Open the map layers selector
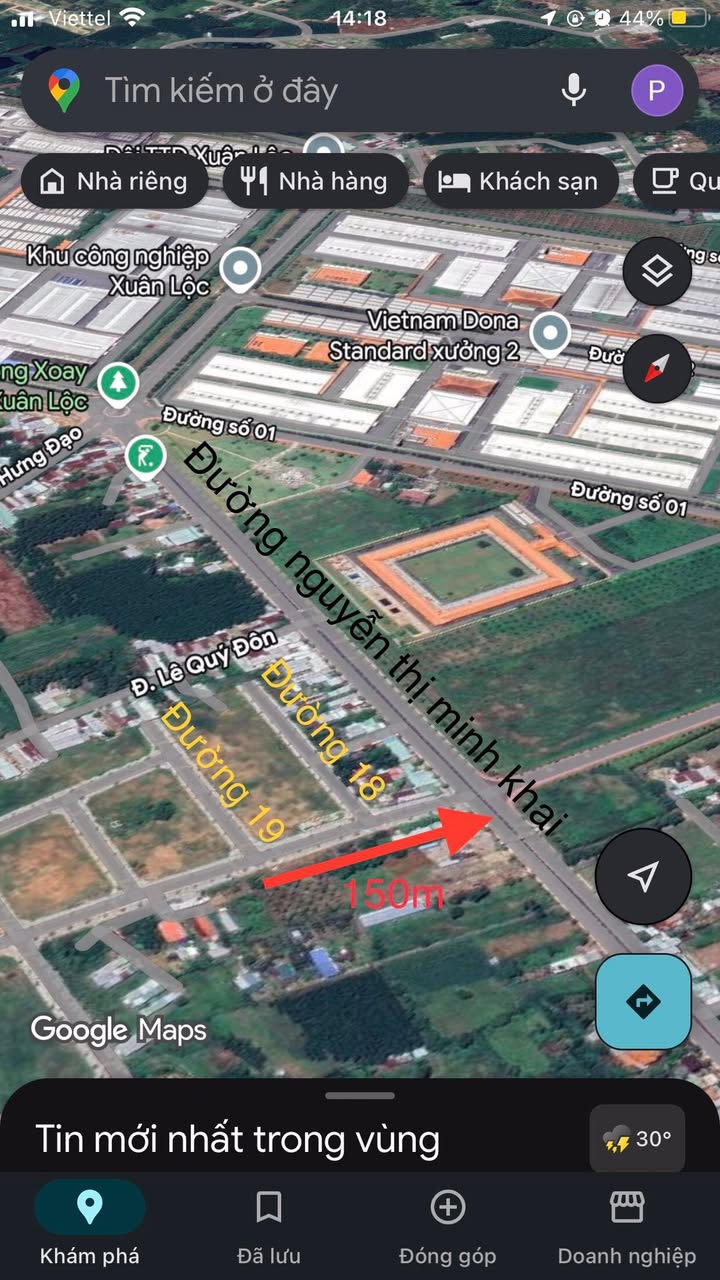Image resolution: width=720 pixels, height=1280 pixels. (x=657, y=271)
